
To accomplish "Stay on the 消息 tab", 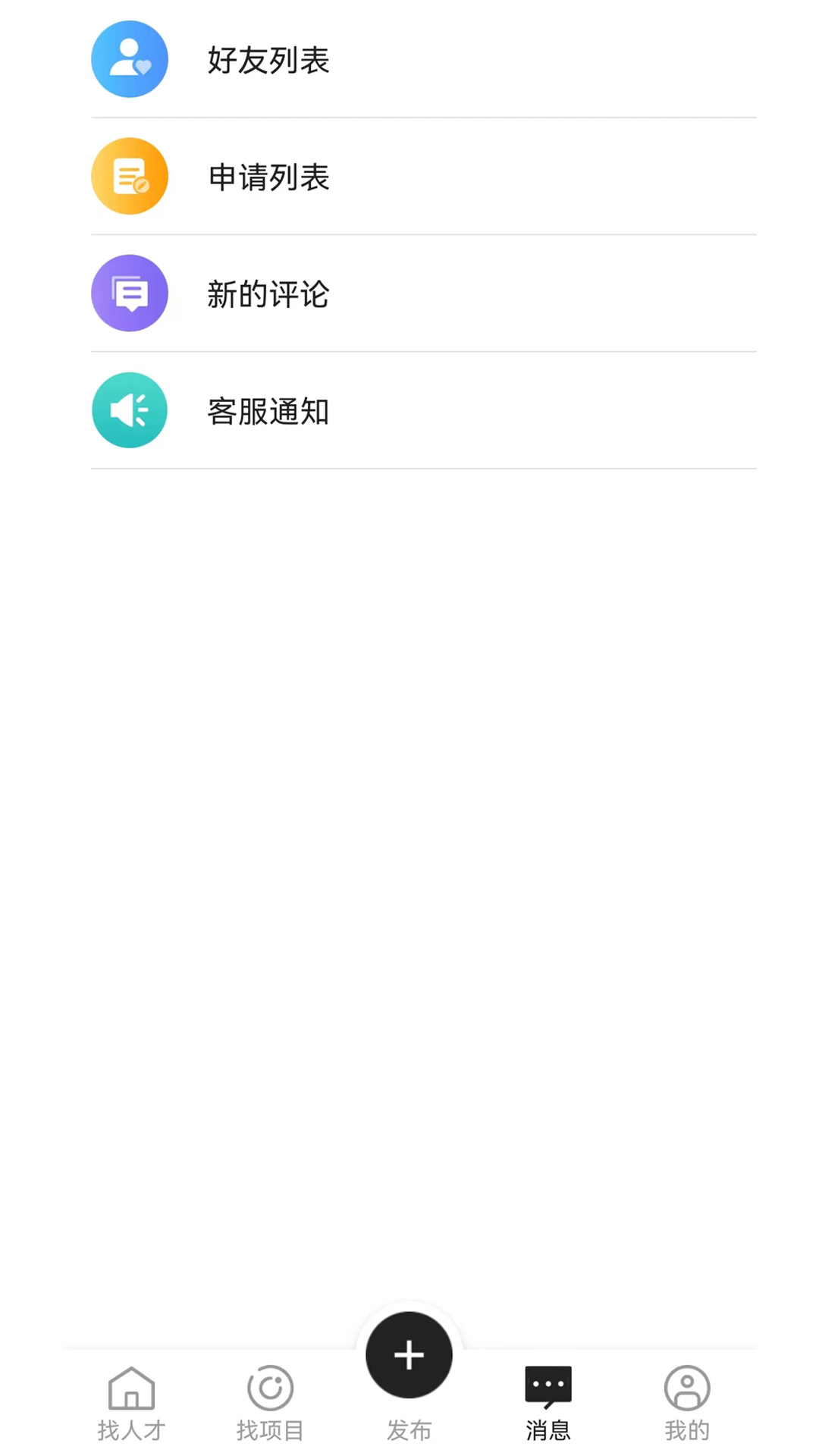I will click(x=548, y=1403).
